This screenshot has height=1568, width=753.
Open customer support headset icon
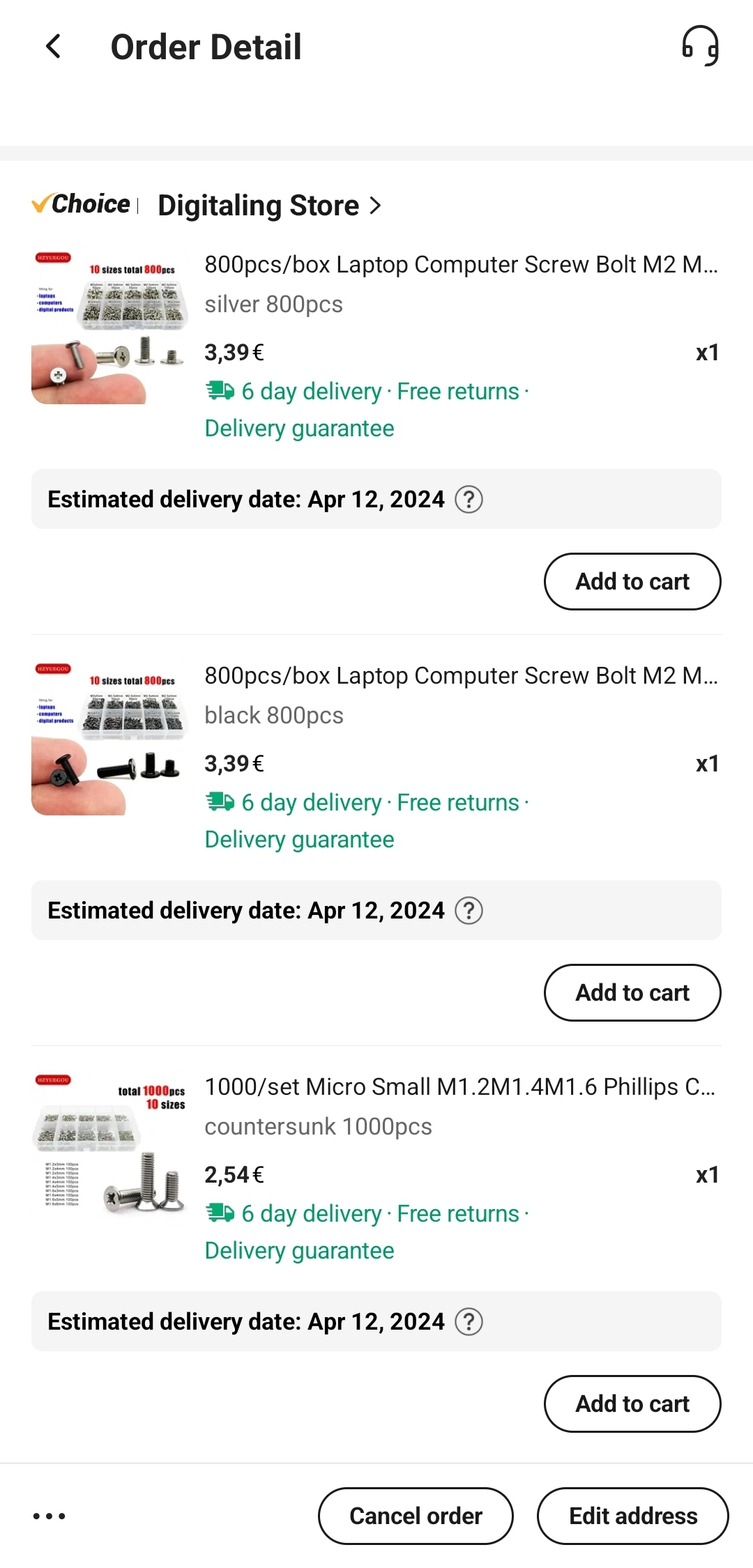coord(700,46)
